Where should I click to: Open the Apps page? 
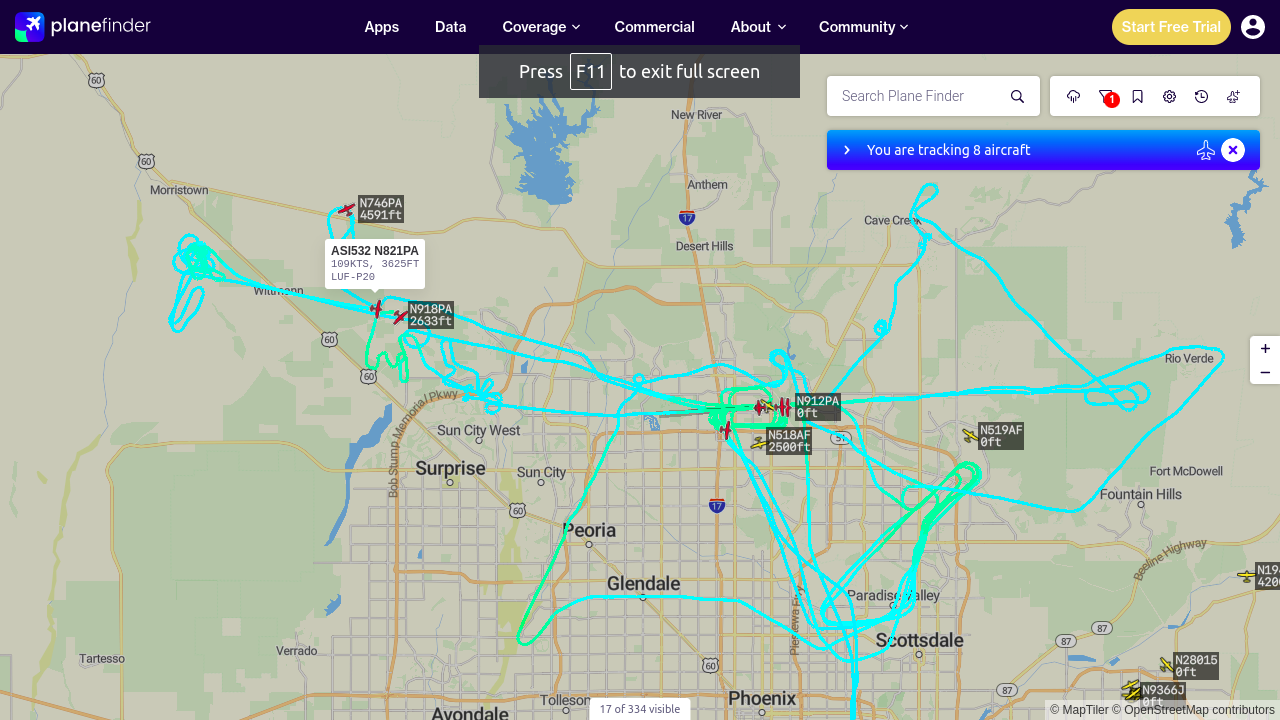click(x=381, y=27)
